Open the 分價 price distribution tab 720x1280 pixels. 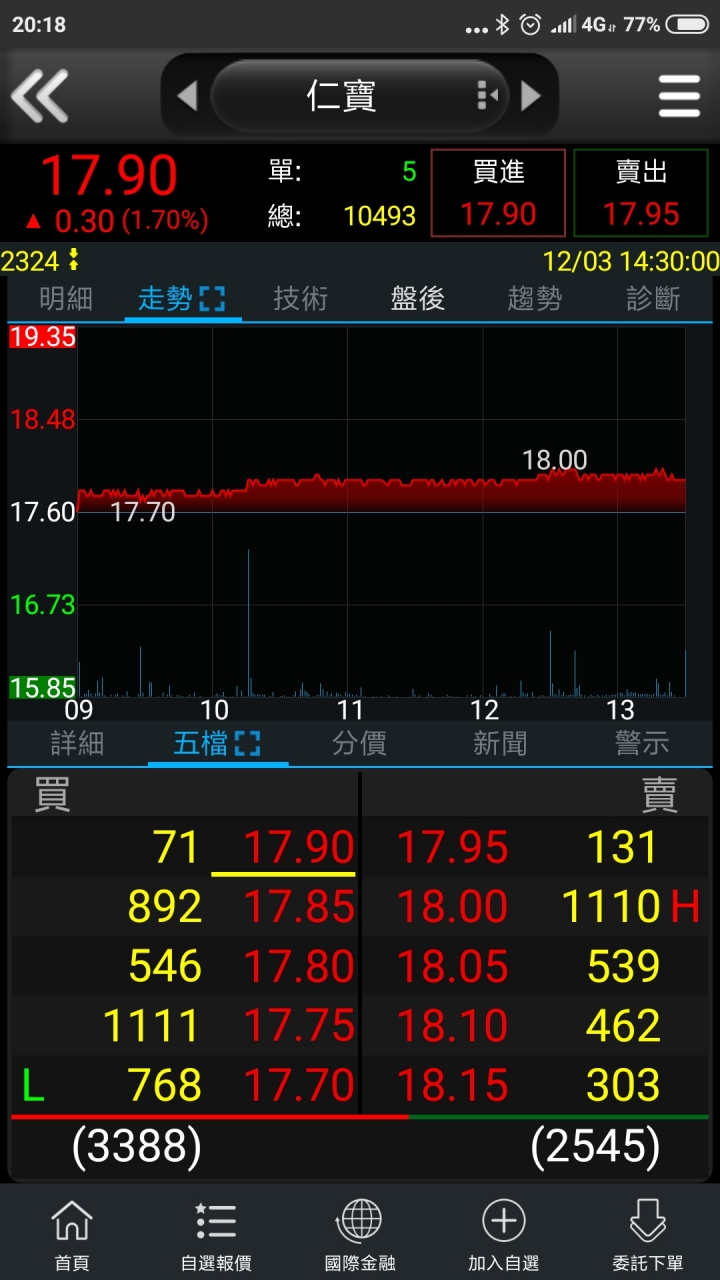coord(359,743)
